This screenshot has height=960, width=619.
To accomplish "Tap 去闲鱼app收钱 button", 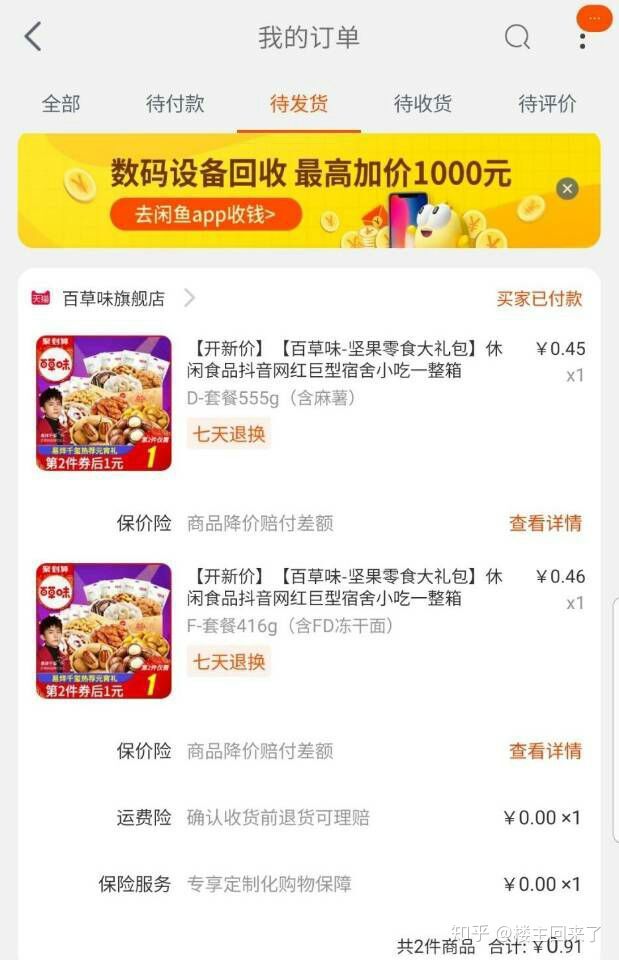I will [205, 213].
